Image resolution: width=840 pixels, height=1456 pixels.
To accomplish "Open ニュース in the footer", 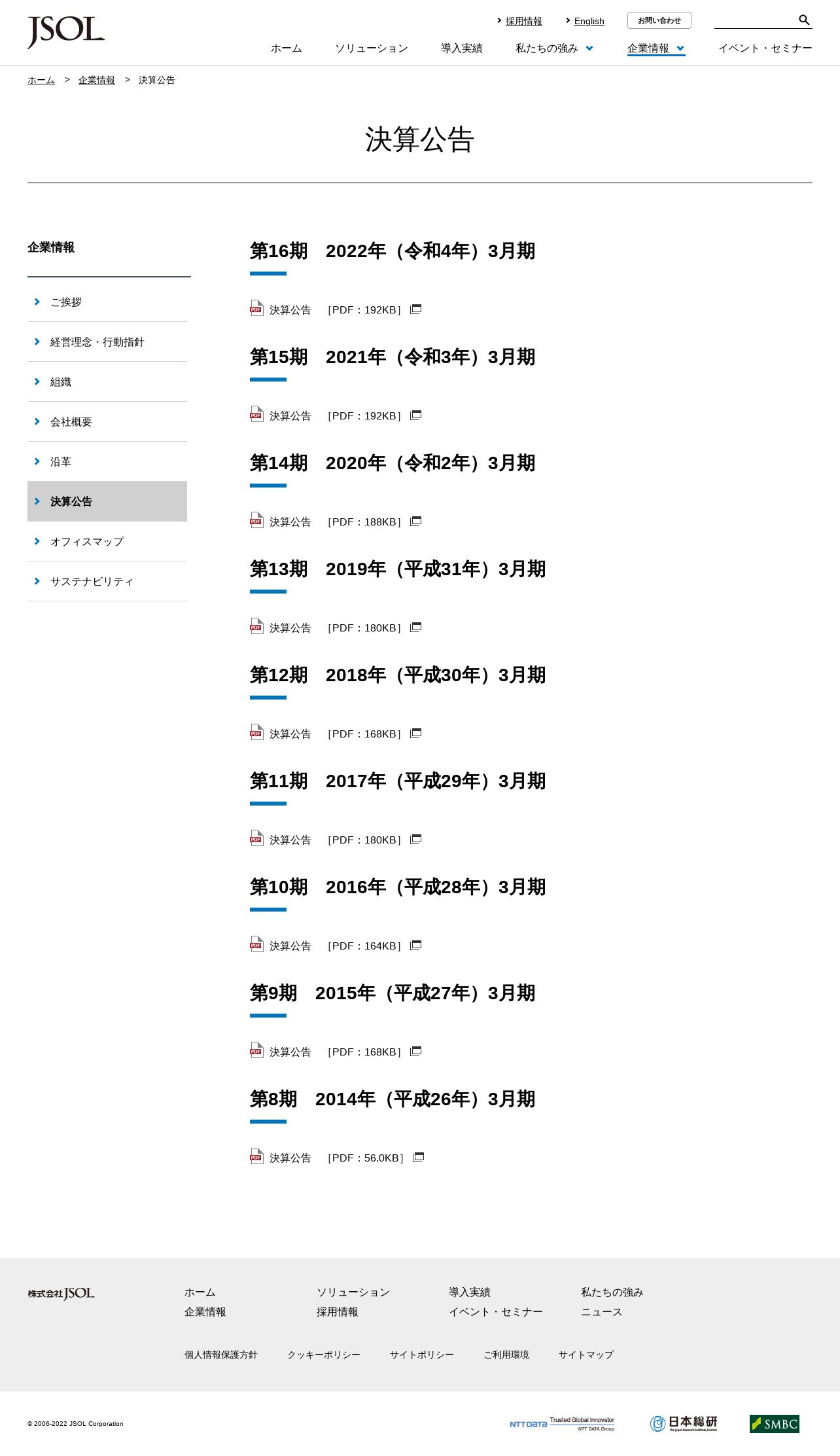I will pos(602,1312).
